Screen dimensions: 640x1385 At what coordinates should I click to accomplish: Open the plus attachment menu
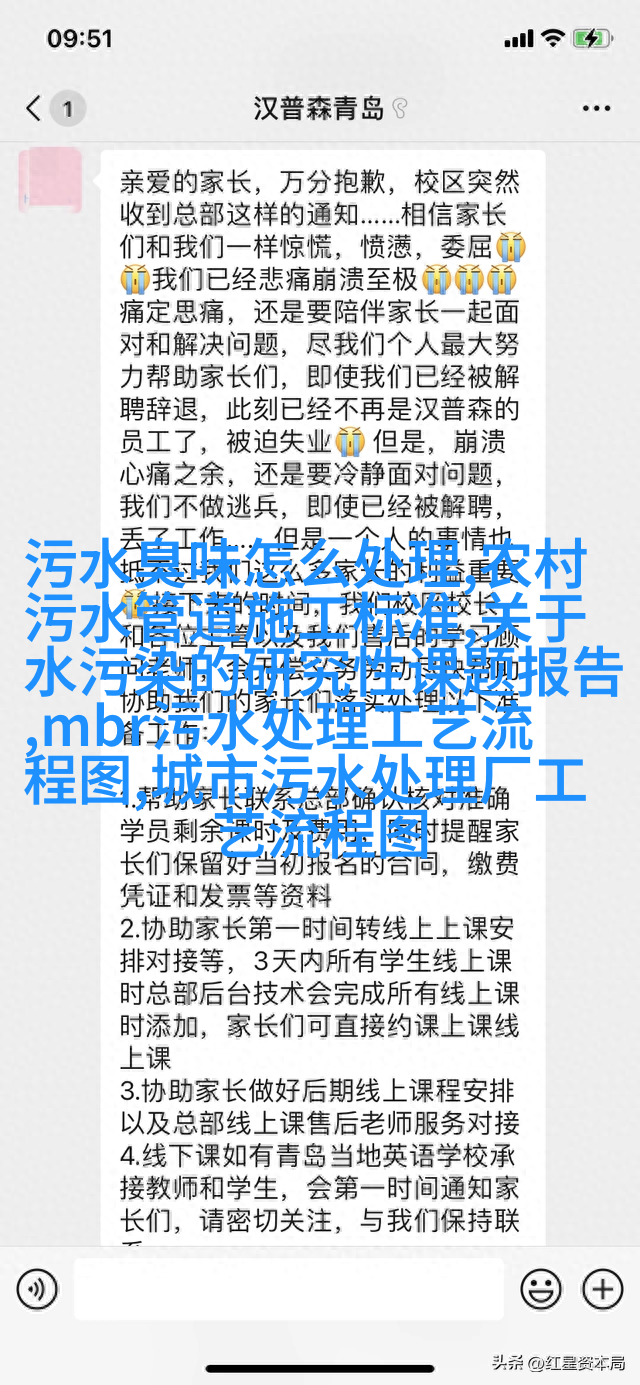point(603,1289)
